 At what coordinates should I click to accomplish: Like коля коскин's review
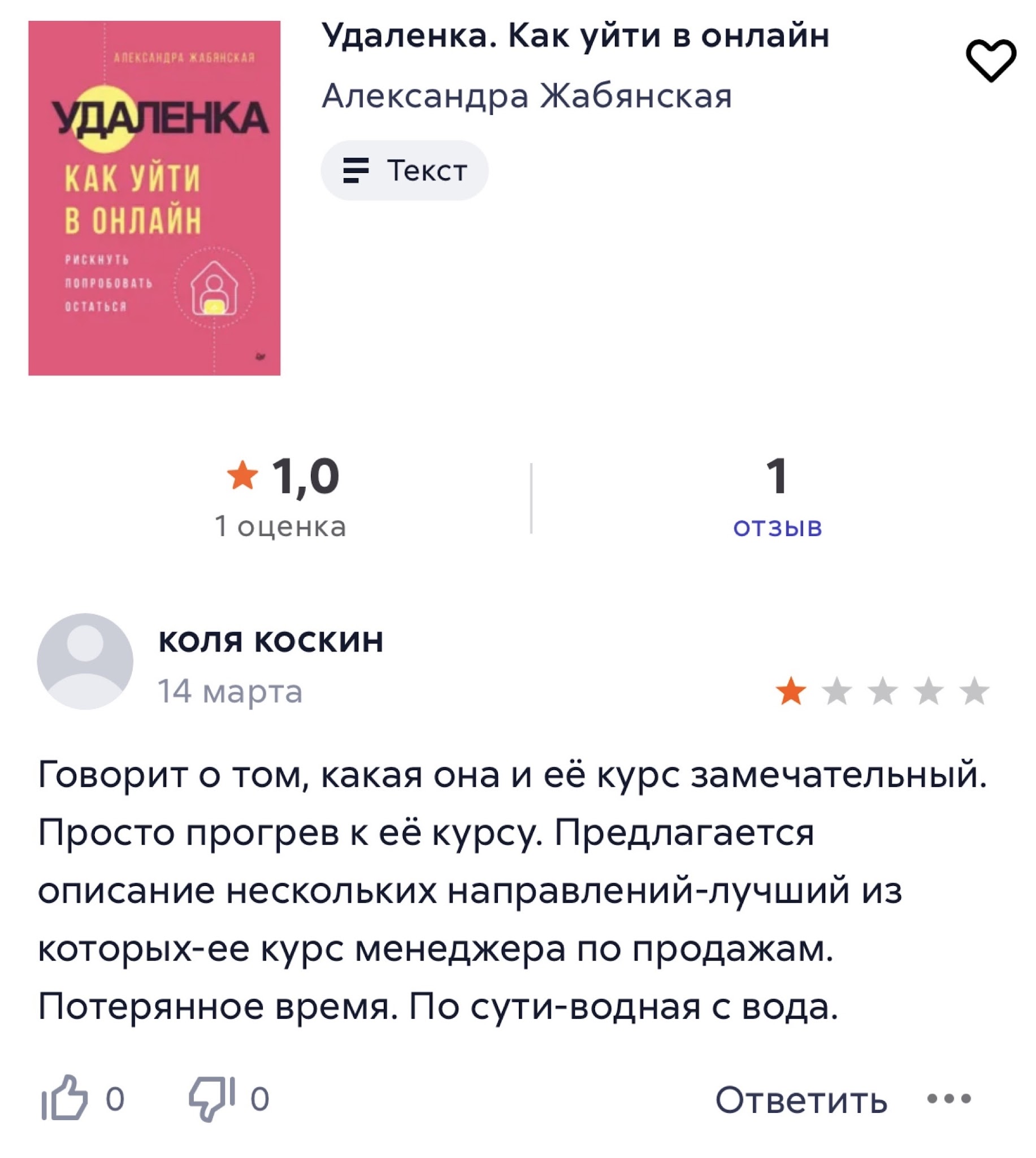click(x=66, y=1098)
